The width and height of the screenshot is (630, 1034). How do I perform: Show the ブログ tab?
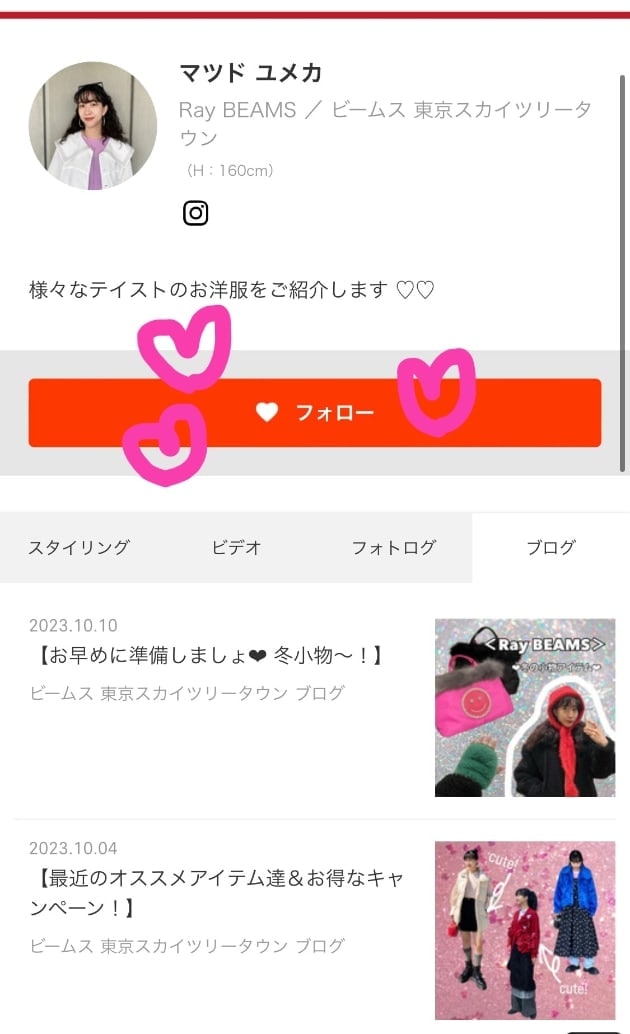[x=550, y=547]
